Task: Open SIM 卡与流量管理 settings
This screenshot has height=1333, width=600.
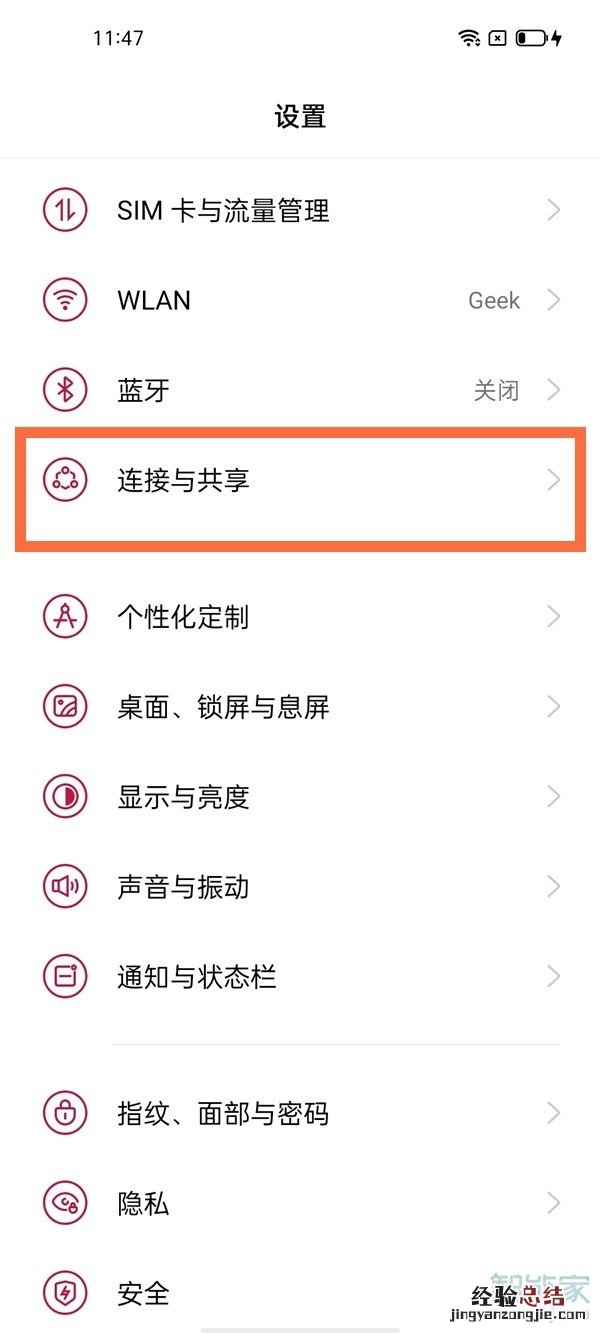Action: [223, 211]
